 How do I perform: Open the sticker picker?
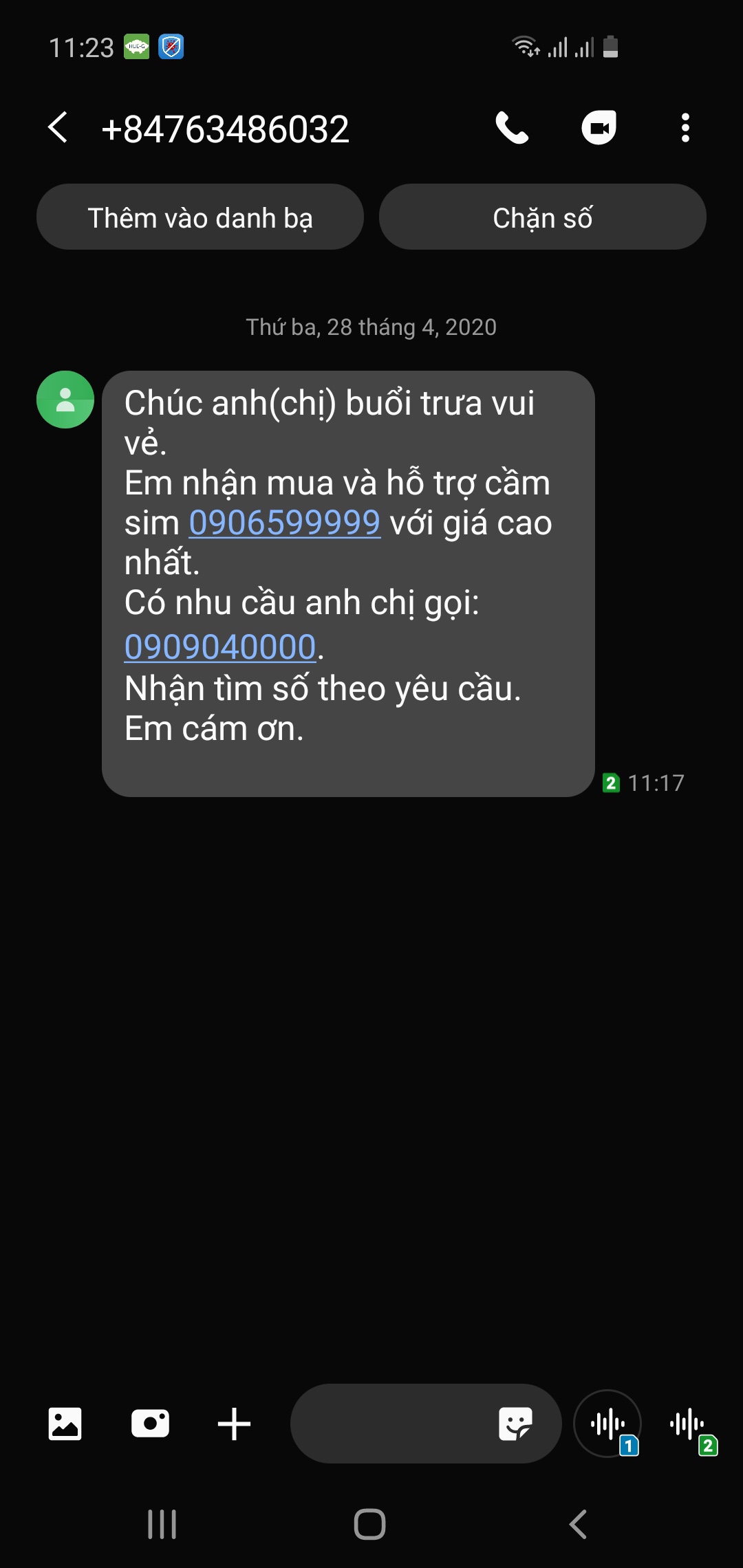[x=515, y=1424]
